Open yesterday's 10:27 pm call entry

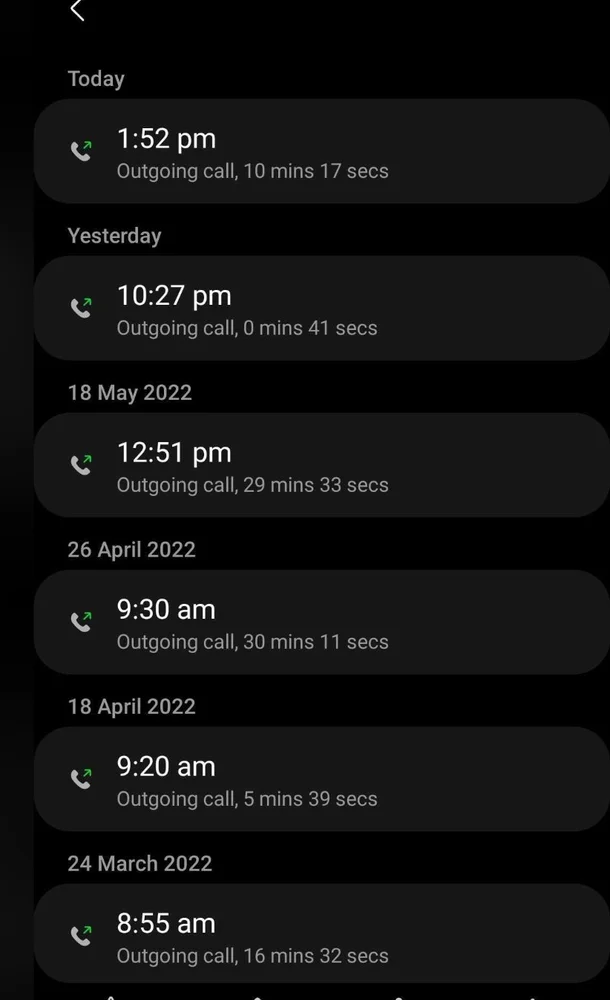coord(320,309)
